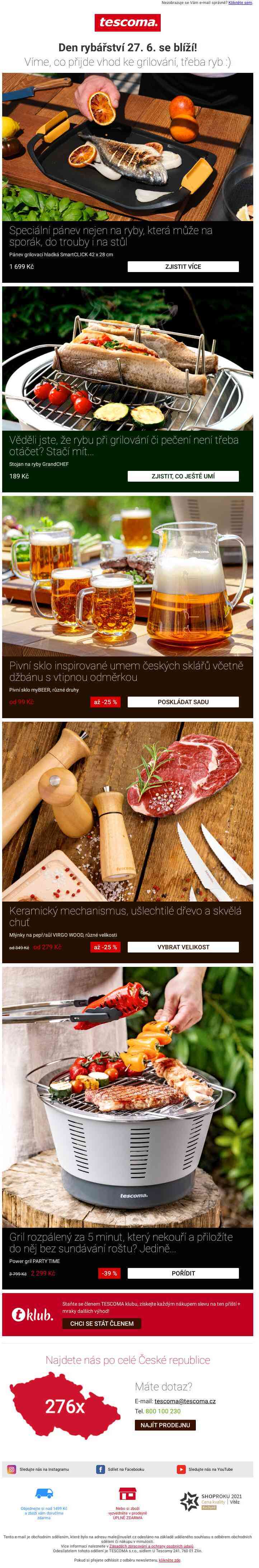Tap 'ZJISTIT, CO JEŠTĚ UMÍ' for the fish stand
The width and height of the screenshot is (259, 1568).
183,476
